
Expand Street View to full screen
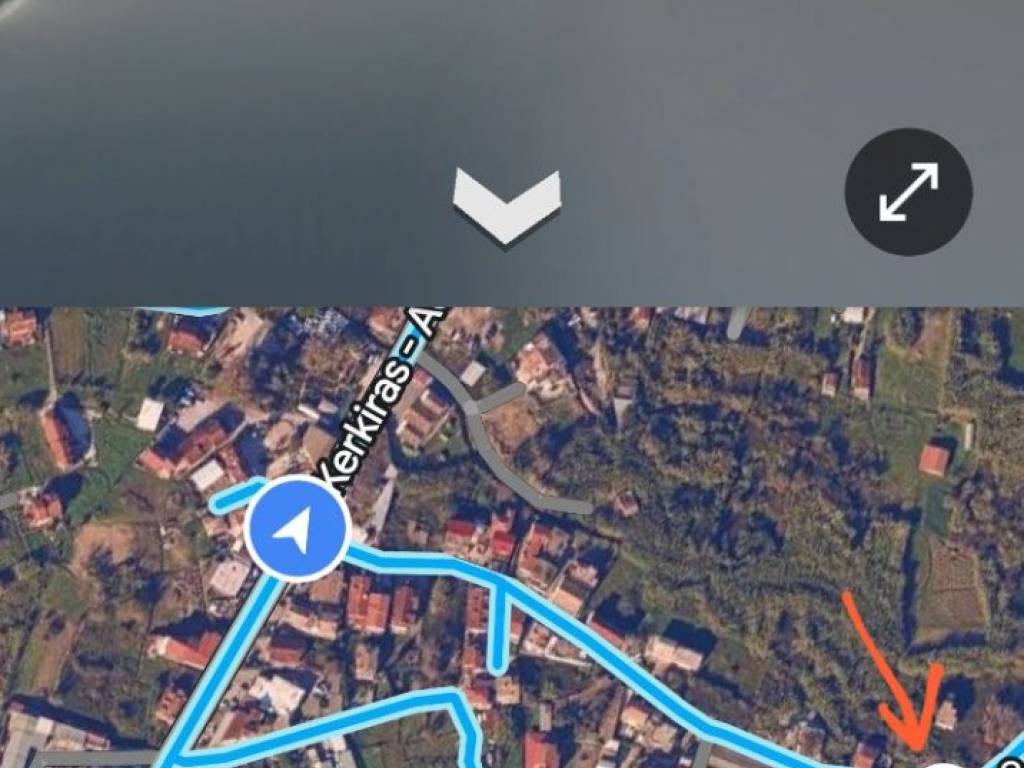pyautogui.click(x=908, y=191)
